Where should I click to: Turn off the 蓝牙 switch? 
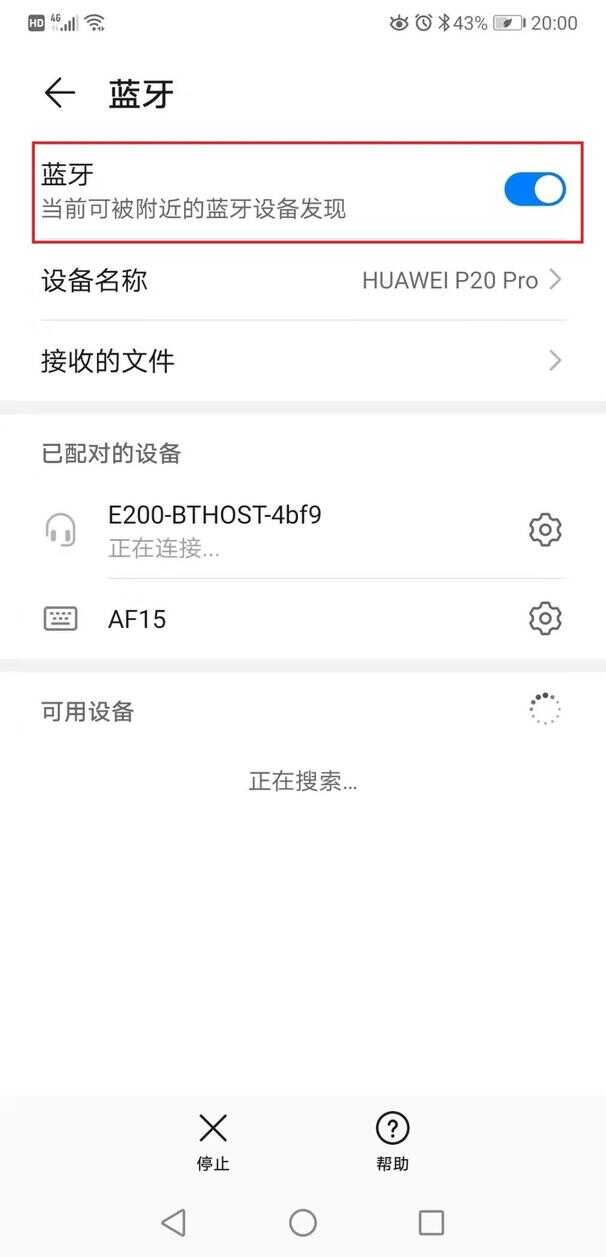tap(535, 189)
